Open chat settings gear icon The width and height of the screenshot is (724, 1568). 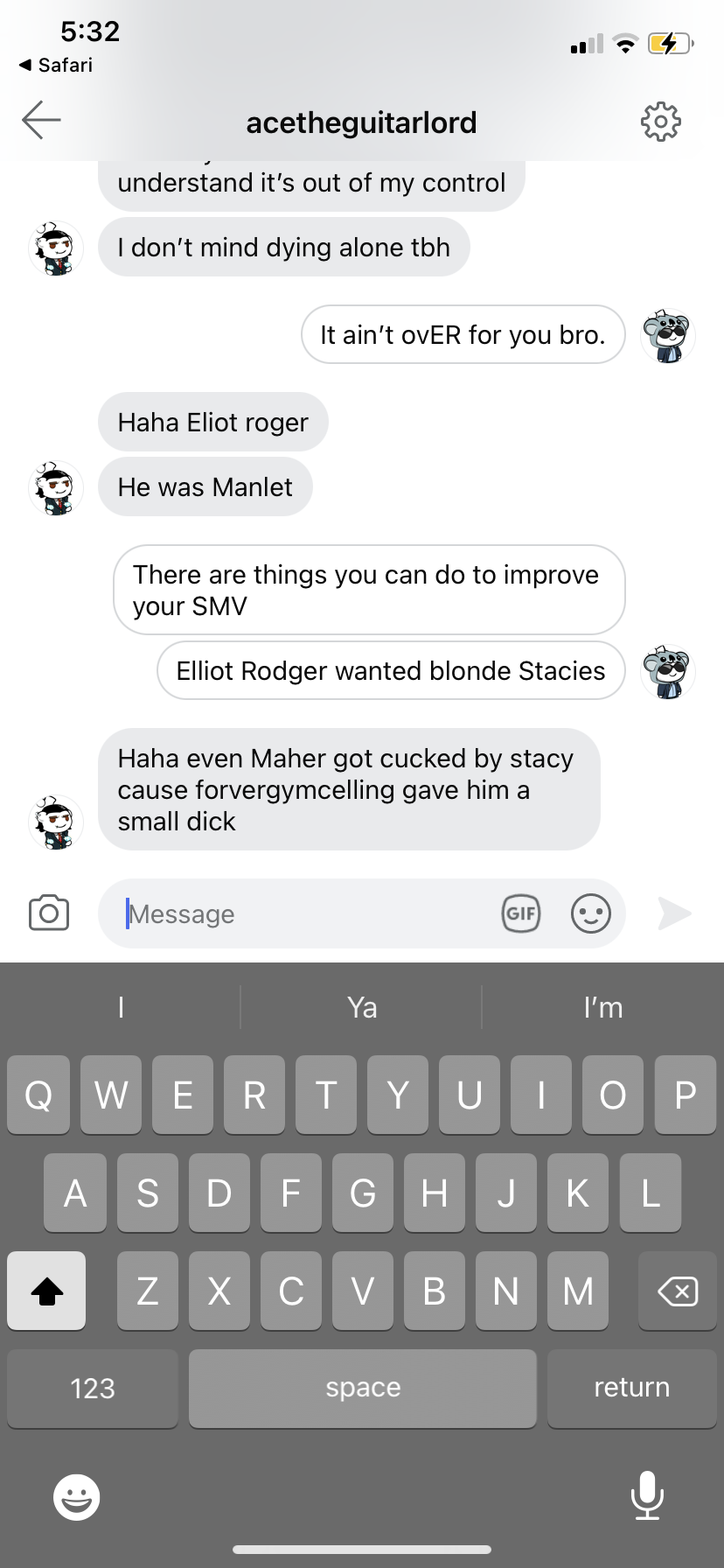click(x=660, y=122)
